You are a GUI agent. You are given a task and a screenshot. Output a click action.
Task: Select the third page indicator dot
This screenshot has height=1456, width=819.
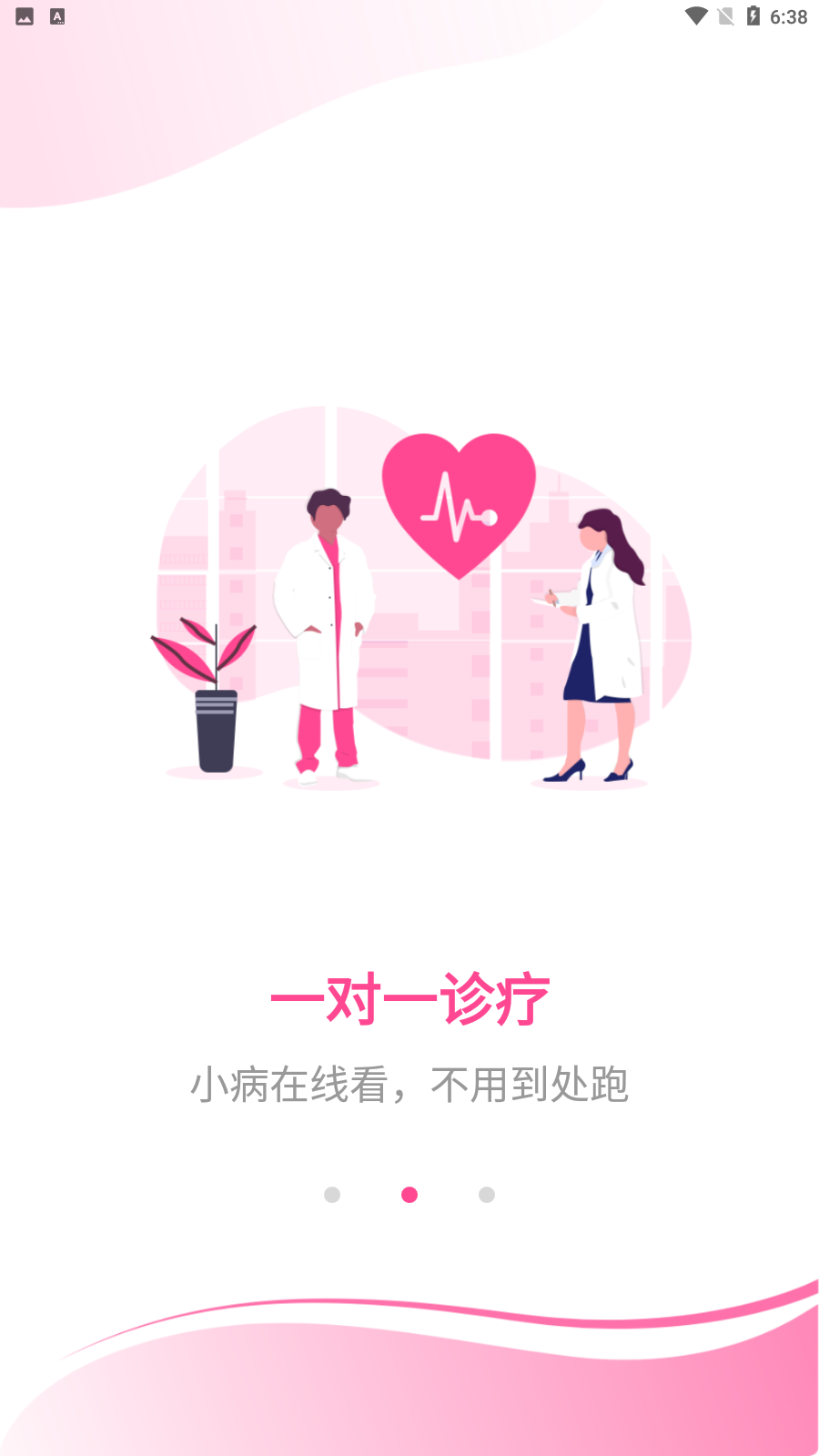click(487, 1194)
